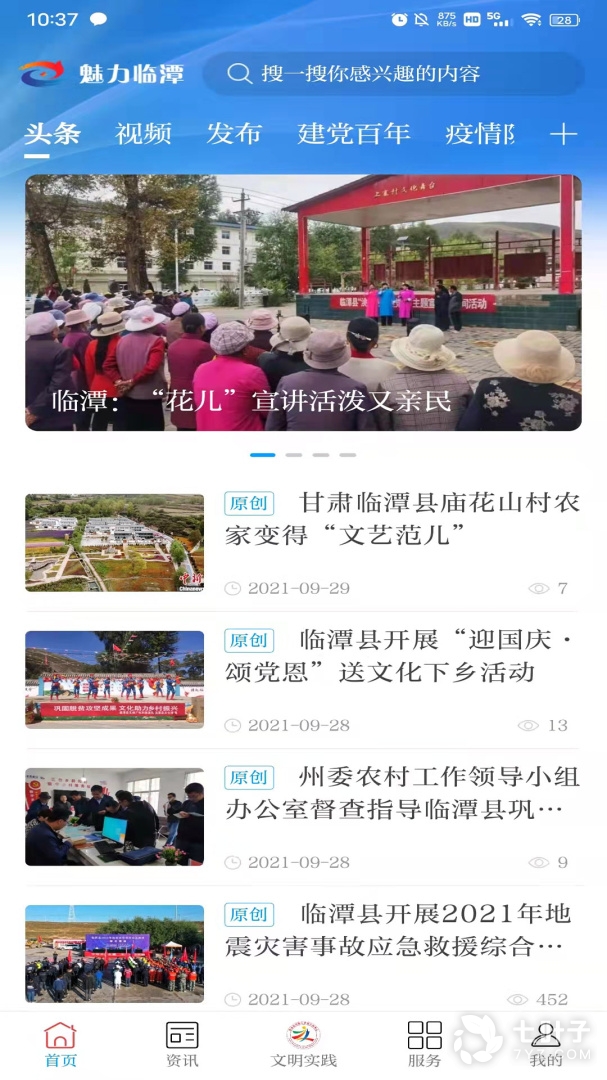Viewport: 607px width, 1080px height.
Task: Switch to the 服务 tab
Action: [424, 1045]
